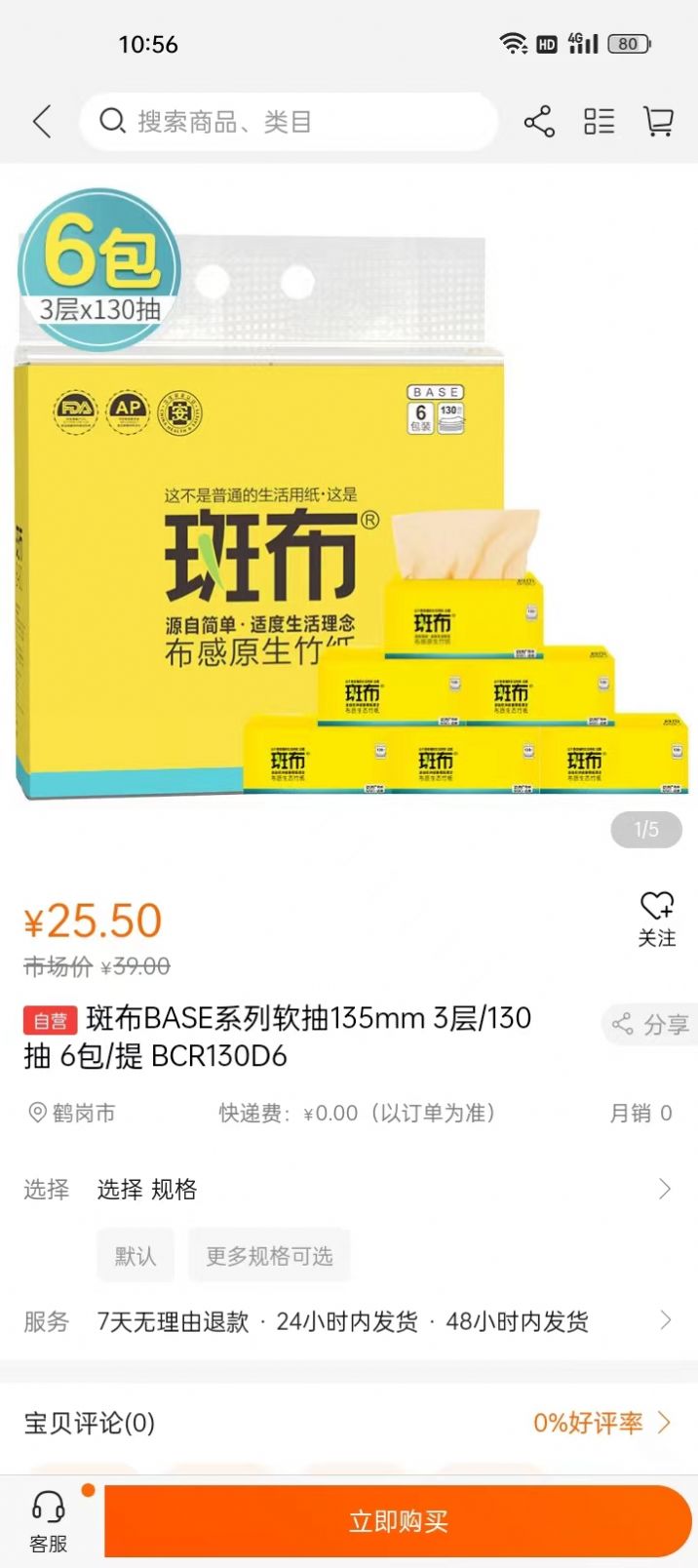Open the 宝贝评论 reviews section
This screenshot has width=698, height=1568.
pos(349,1423)
